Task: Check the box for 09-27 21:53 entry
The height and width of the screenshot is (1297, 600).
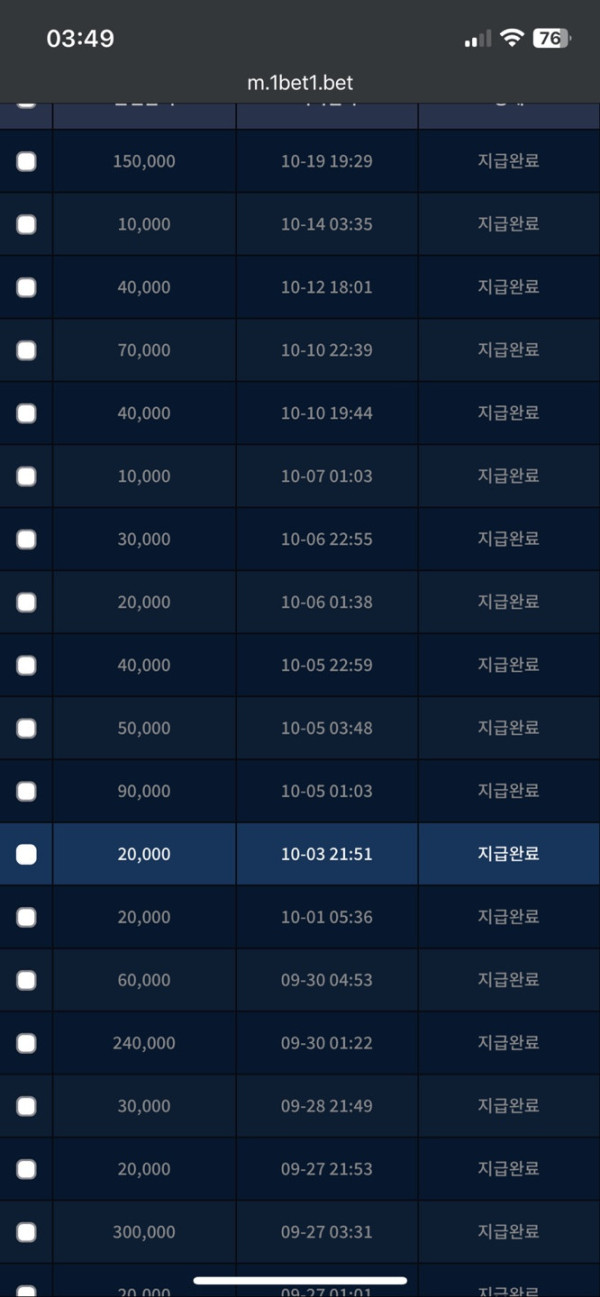Action: pyautogui.click(x=26, y=1169)
